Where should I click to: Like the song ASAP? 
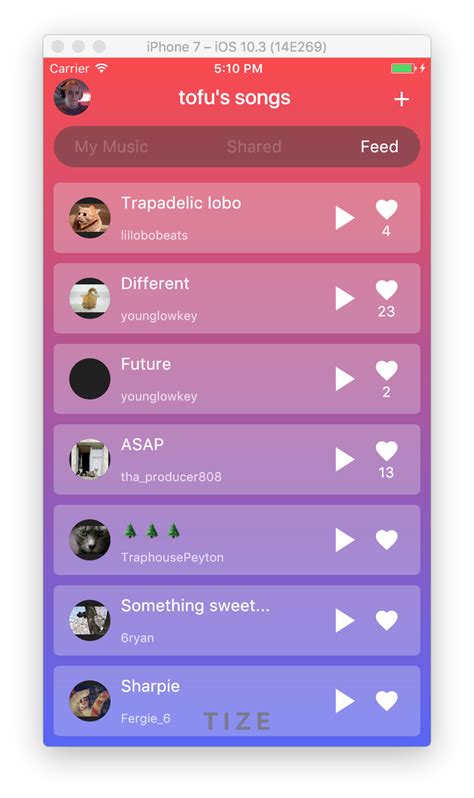(x=386, y=450)
